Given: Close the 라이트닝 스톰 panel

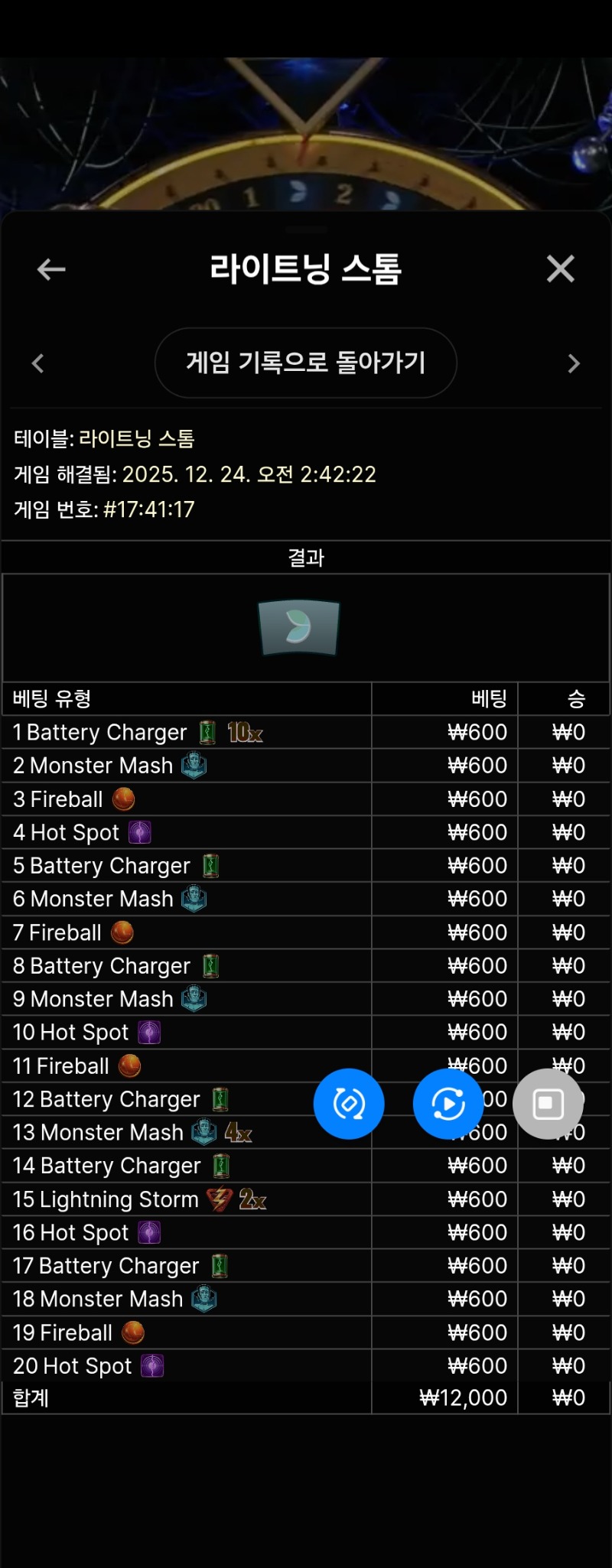Looking at the screenshot, I should [x=560, y=269].
